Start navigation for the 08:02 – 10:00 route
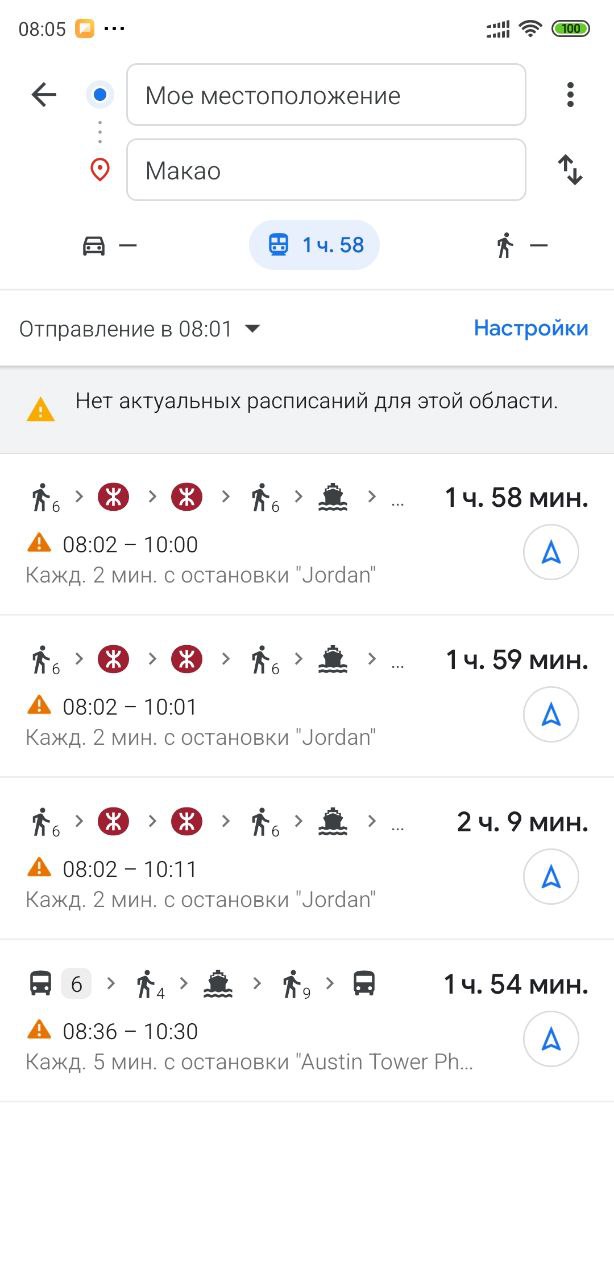614x1280 pixels. pyautogui.click(x=551, y=552)
